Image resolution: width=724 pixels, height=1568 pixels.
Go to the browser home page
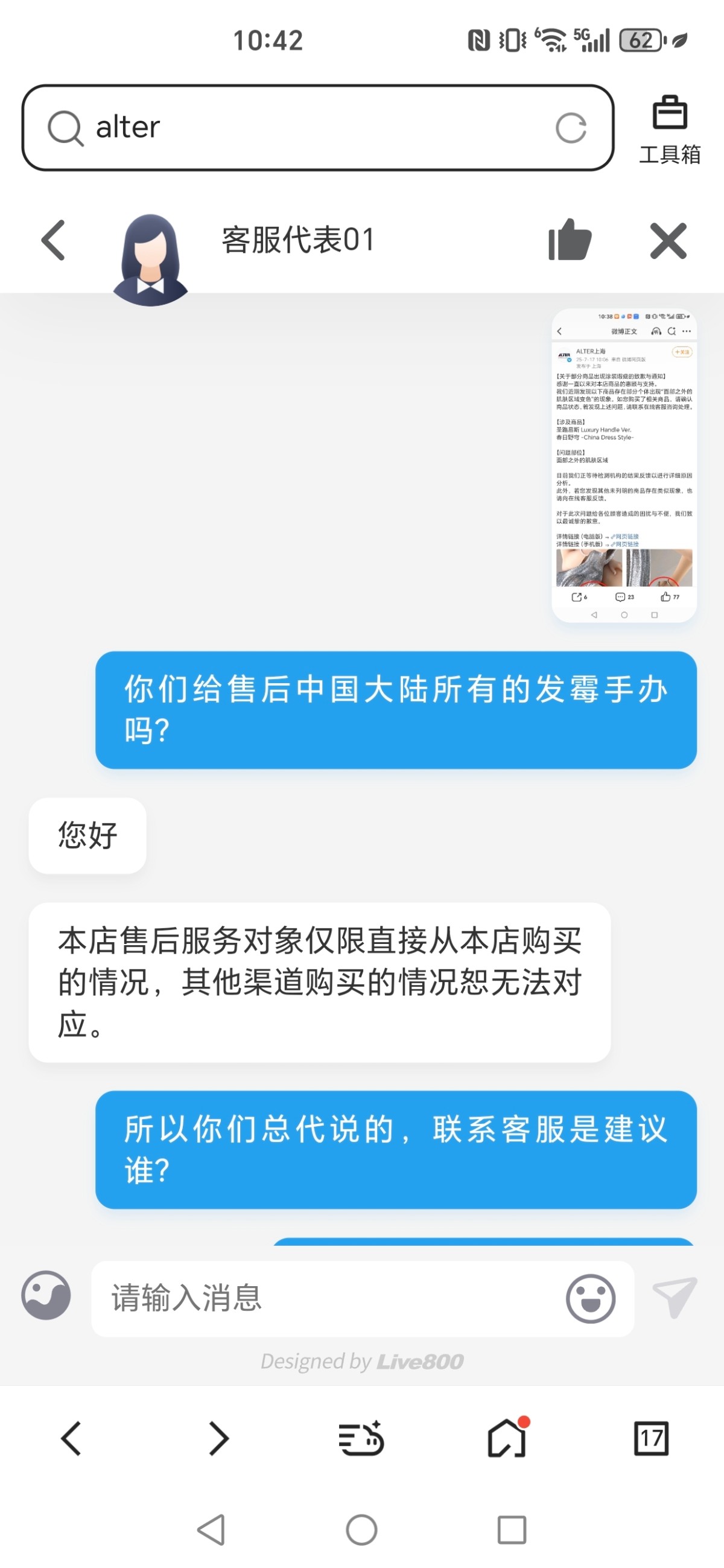(507, 1438)
